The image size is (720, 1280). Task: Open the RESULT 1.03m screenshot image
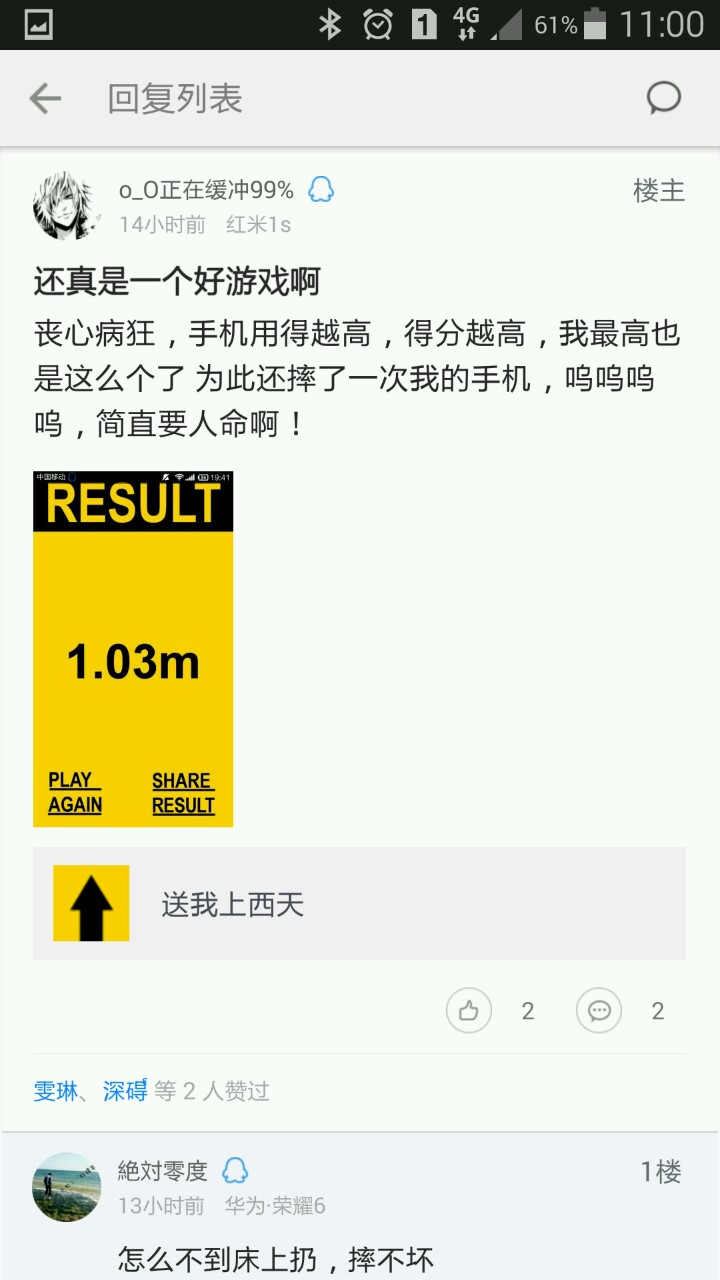click(133, 649)
